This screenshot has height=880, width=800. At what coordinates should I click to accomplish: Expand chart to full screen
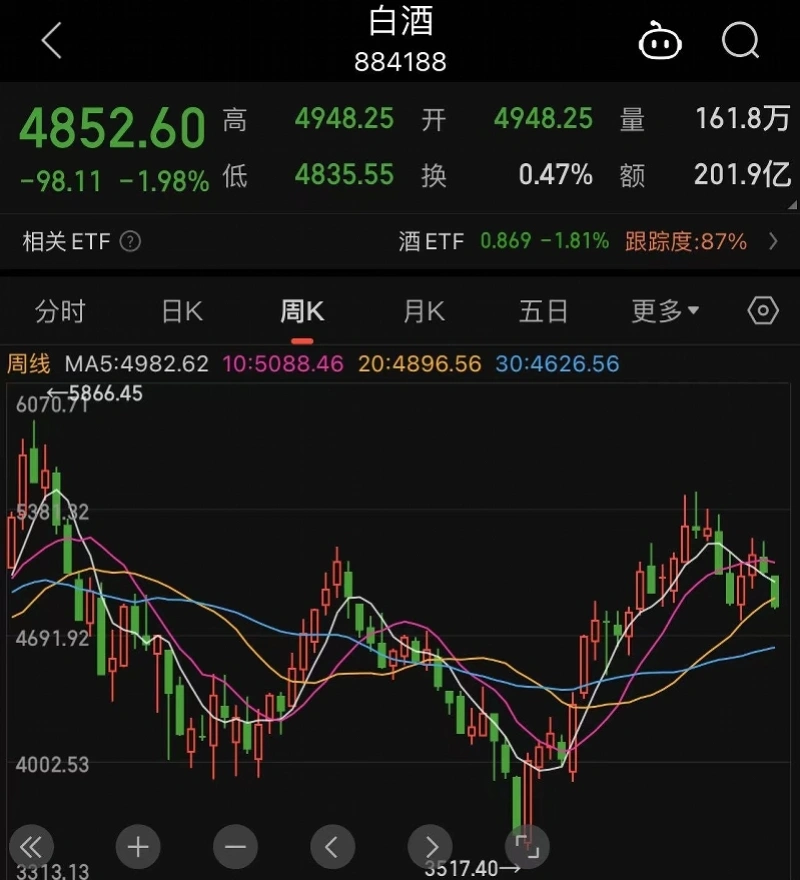pyautogui.click(x=527, y=846)
